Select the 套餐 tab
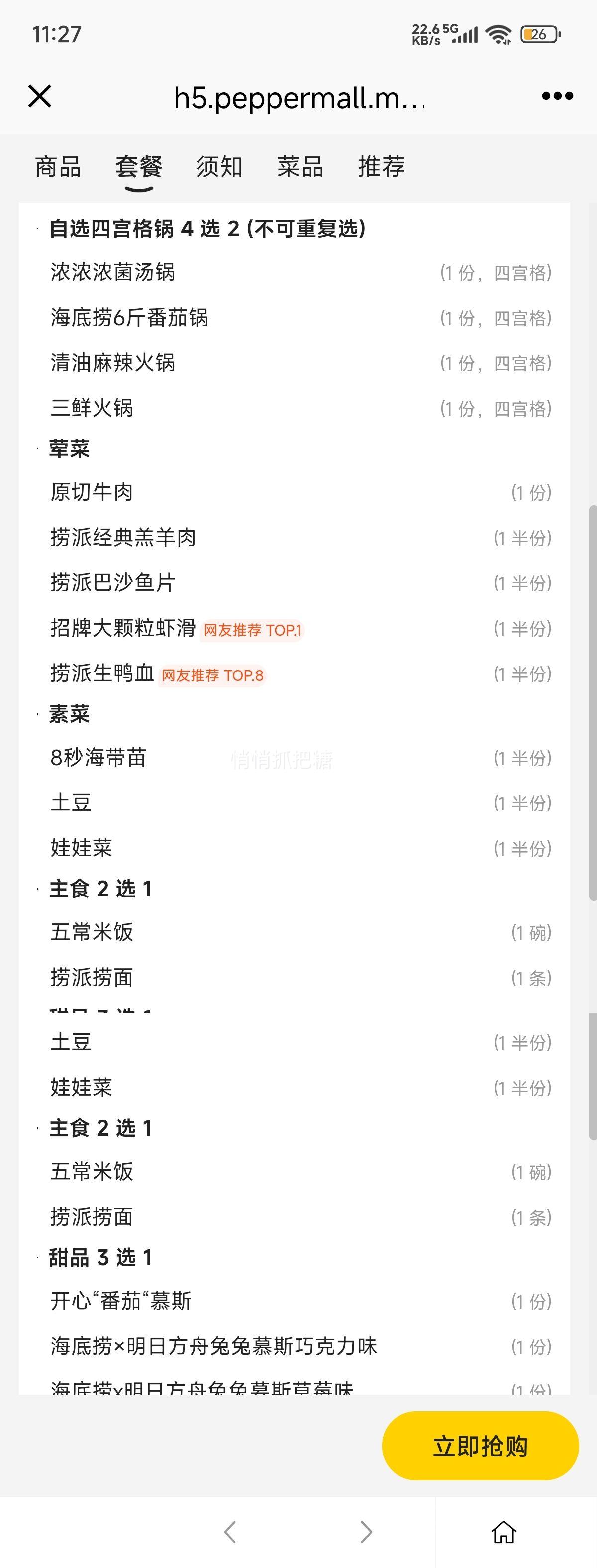This screenshot has width=597, height=1568. click(139, 167)
